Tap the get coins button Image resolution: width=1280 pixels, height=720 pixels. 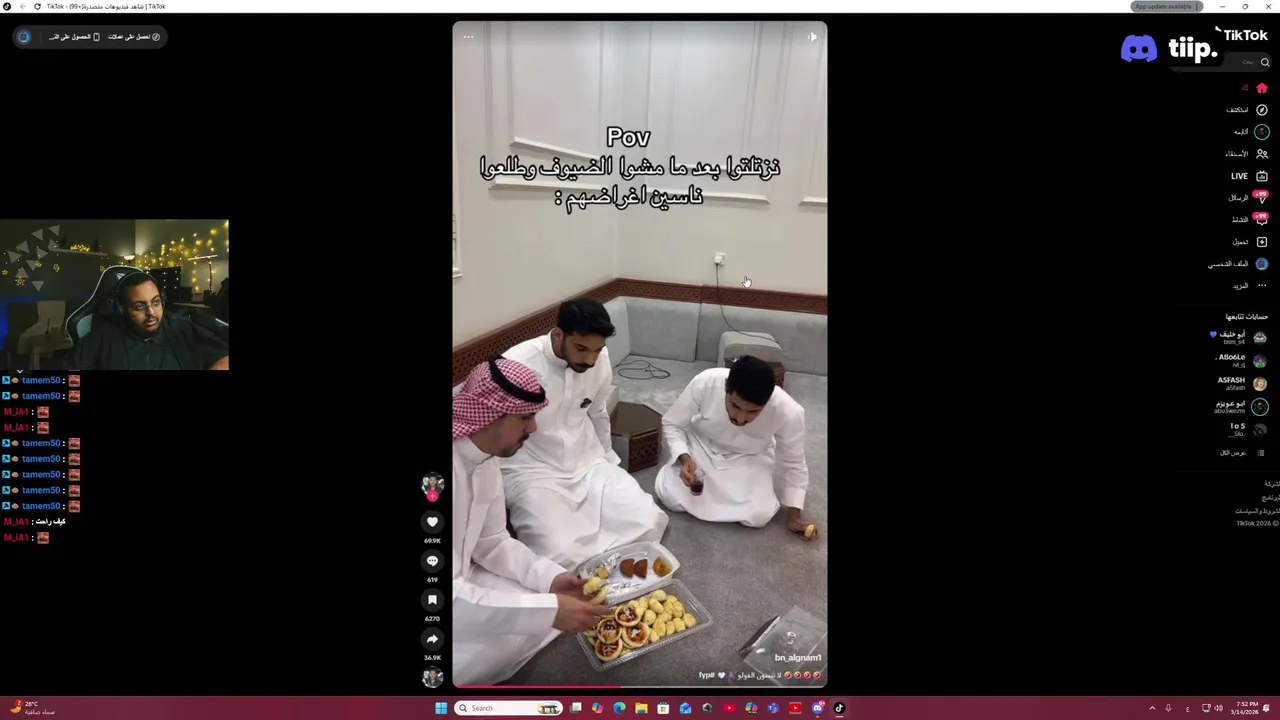pyautogui.click(x=134, y=37)
